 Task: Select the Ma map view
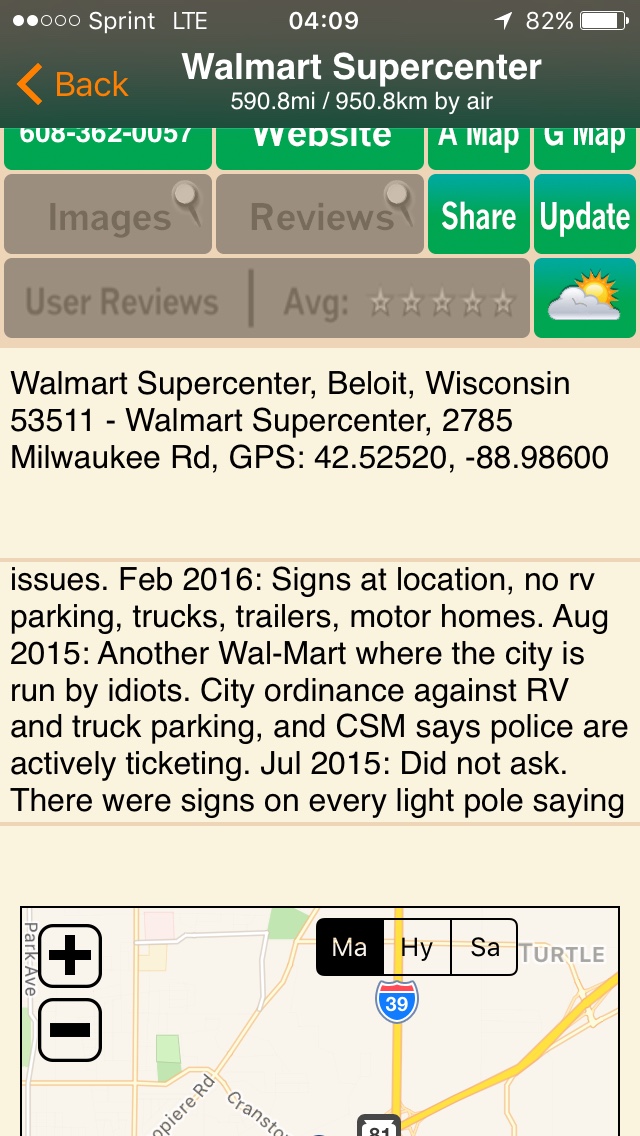coord(350,947)
